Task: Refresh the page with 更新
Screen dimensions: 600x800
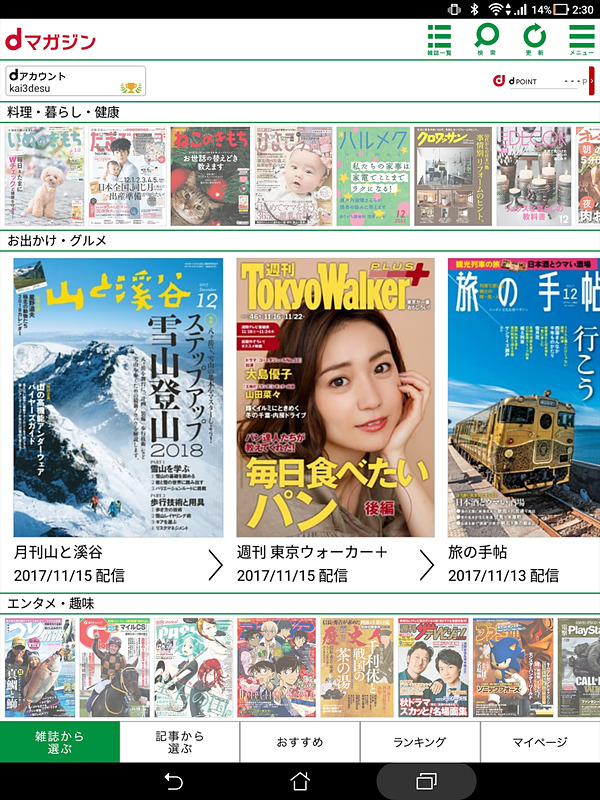Action: point(535,39)
